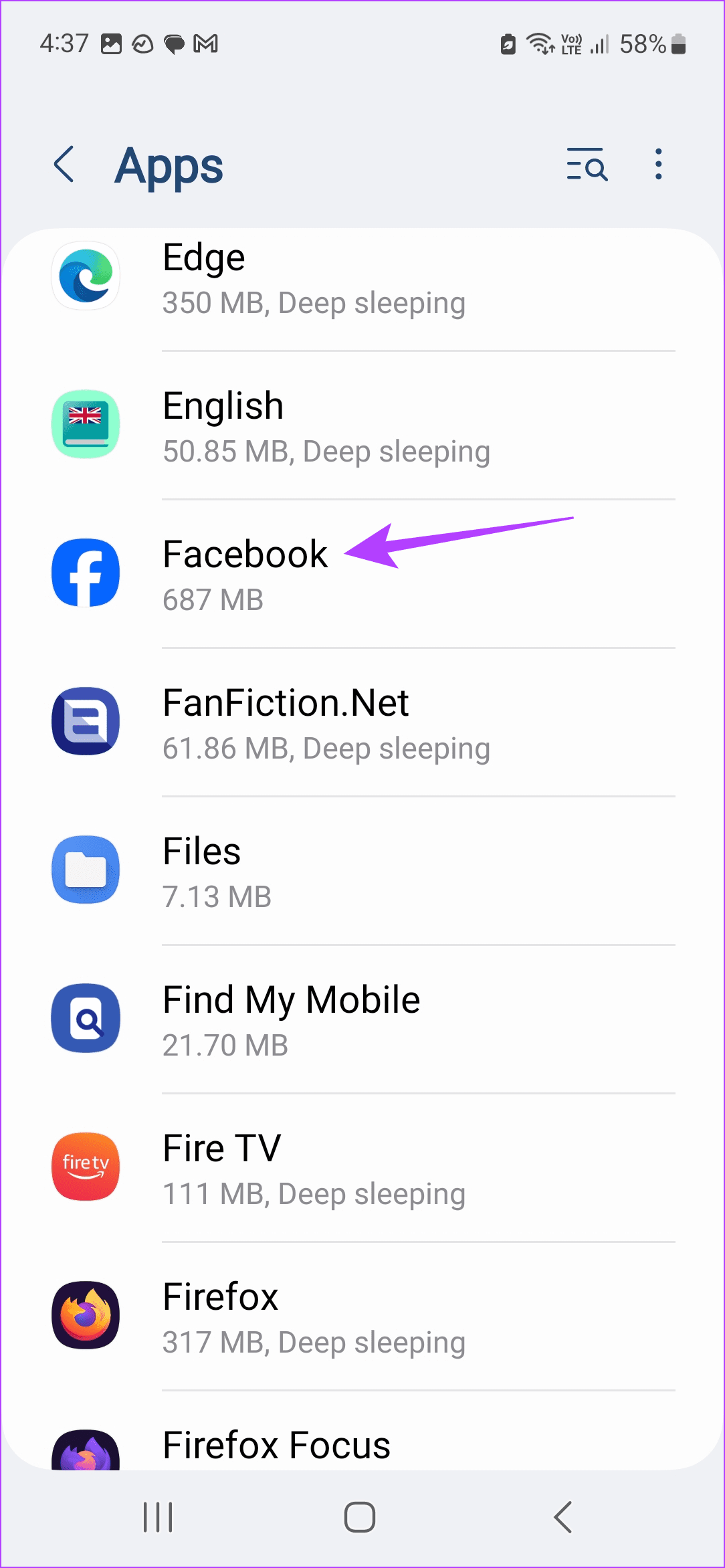
Task: Tap the Find My Mobile app icon
Action: (x=85, y=1019)
